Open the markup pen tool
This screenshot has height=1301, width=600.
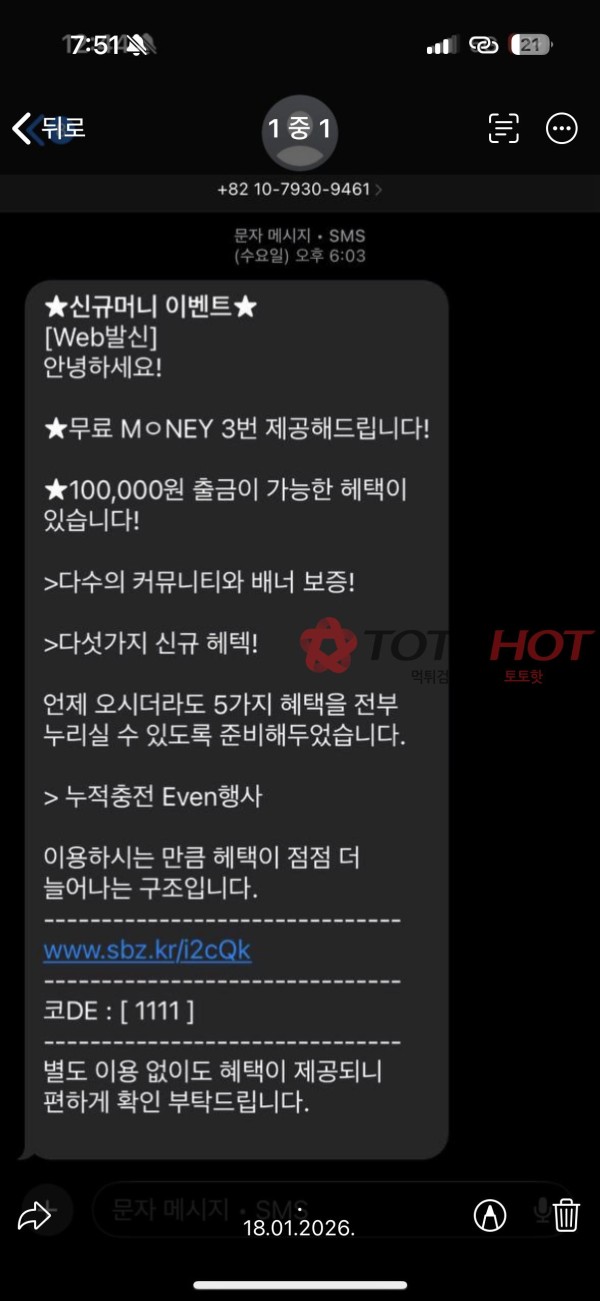click(489, 1215)
